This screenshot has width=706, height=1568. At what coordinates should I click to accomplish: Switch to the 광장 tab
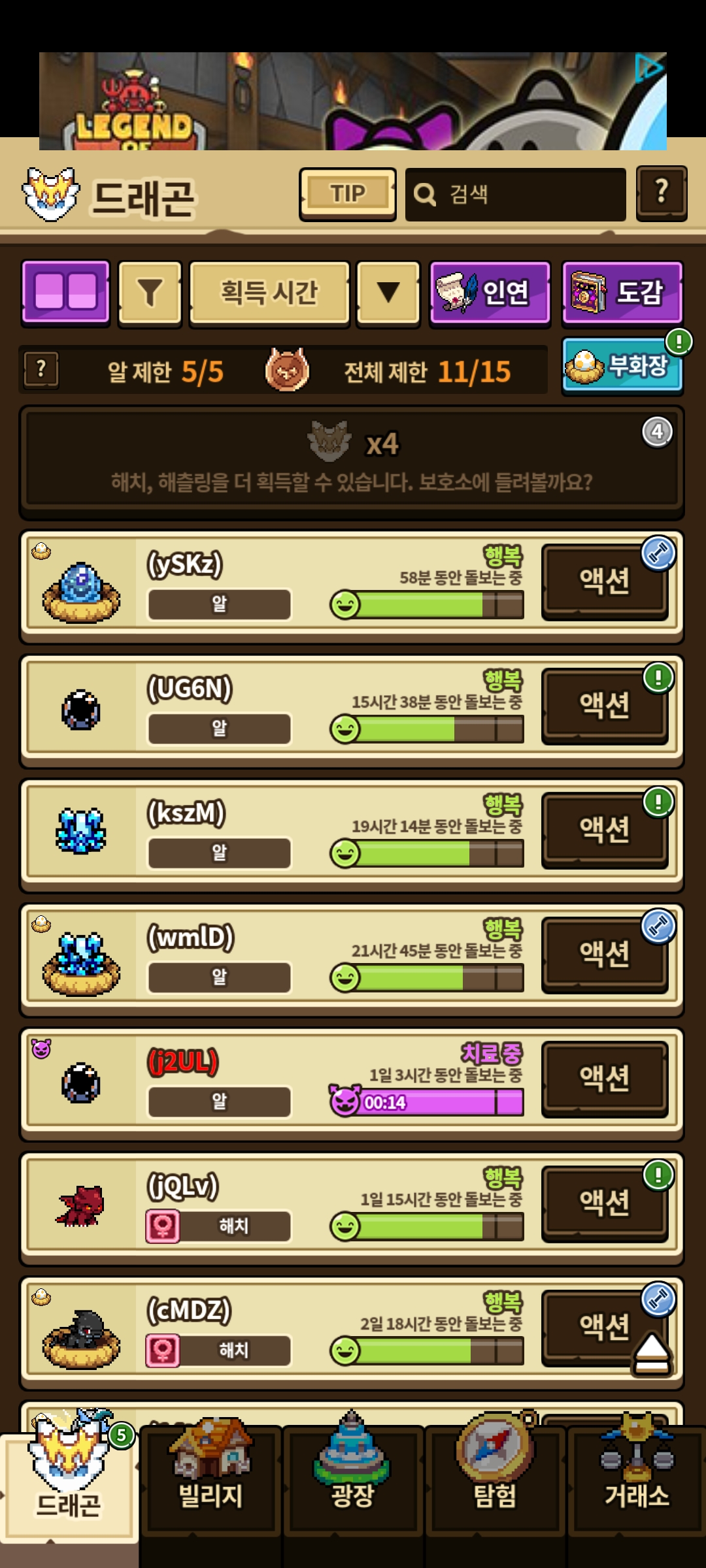pos(353,1483)
